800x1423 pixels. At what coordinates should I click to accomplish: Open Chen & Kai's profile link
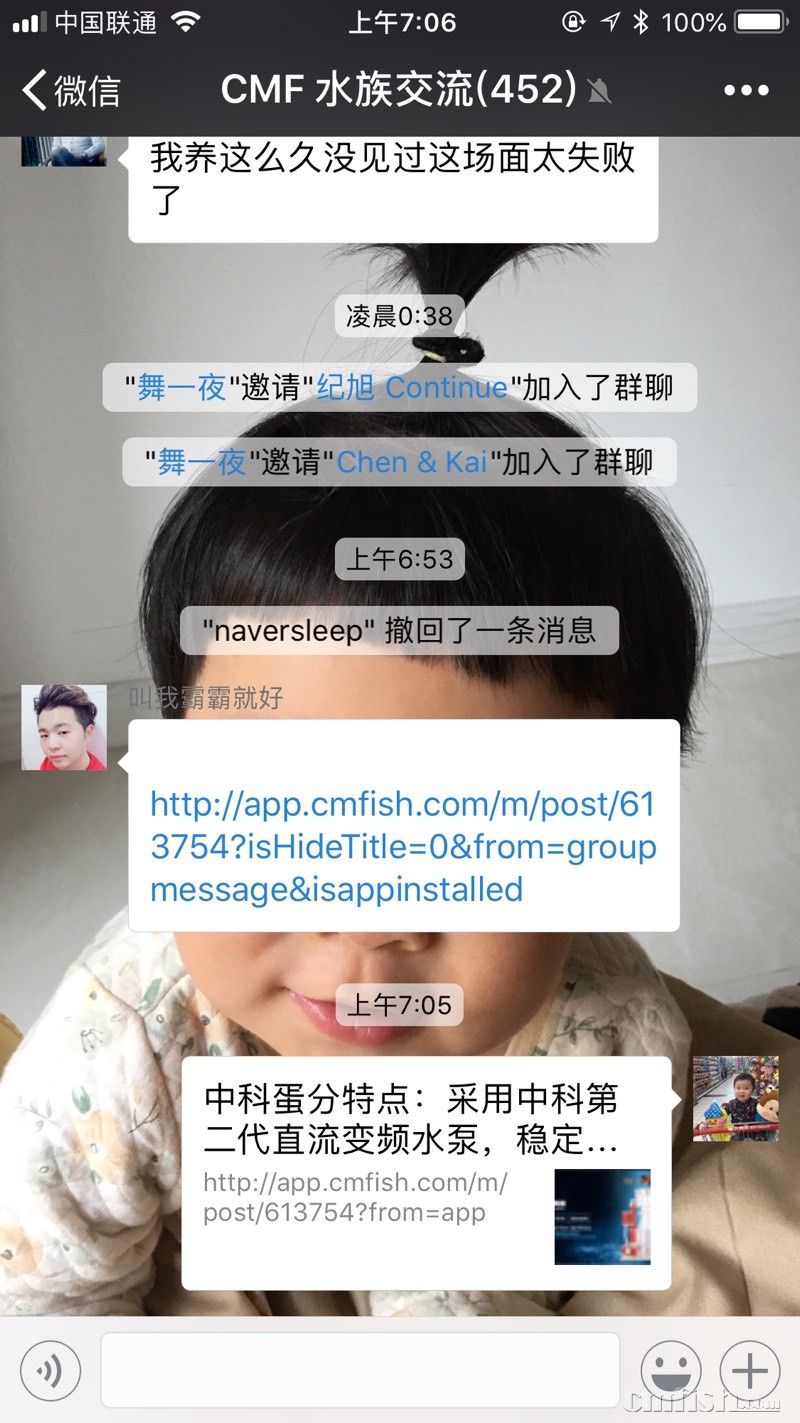(412, 462)
